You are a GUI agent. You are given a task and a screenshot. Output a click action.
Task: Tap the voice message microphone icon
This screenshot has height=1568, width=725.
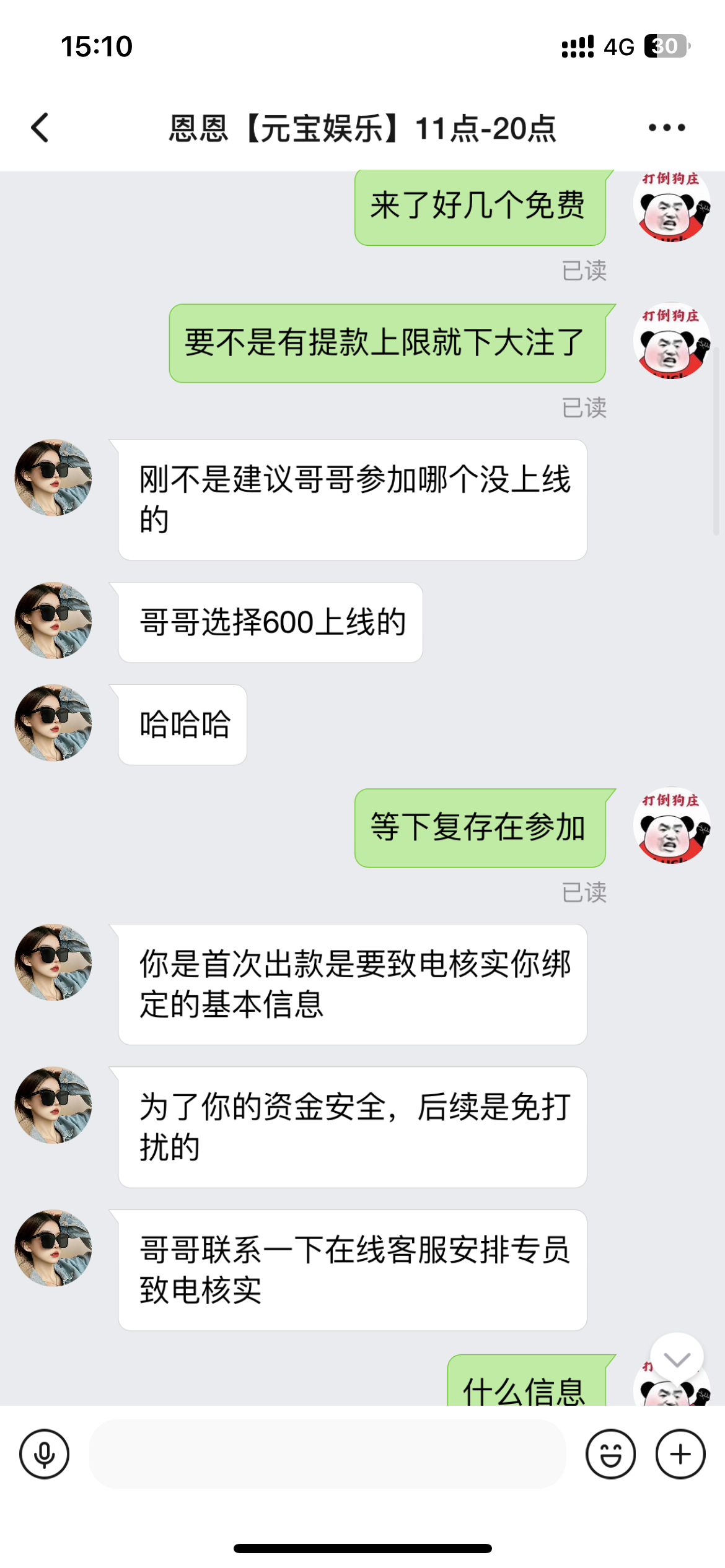[43, 1452]
